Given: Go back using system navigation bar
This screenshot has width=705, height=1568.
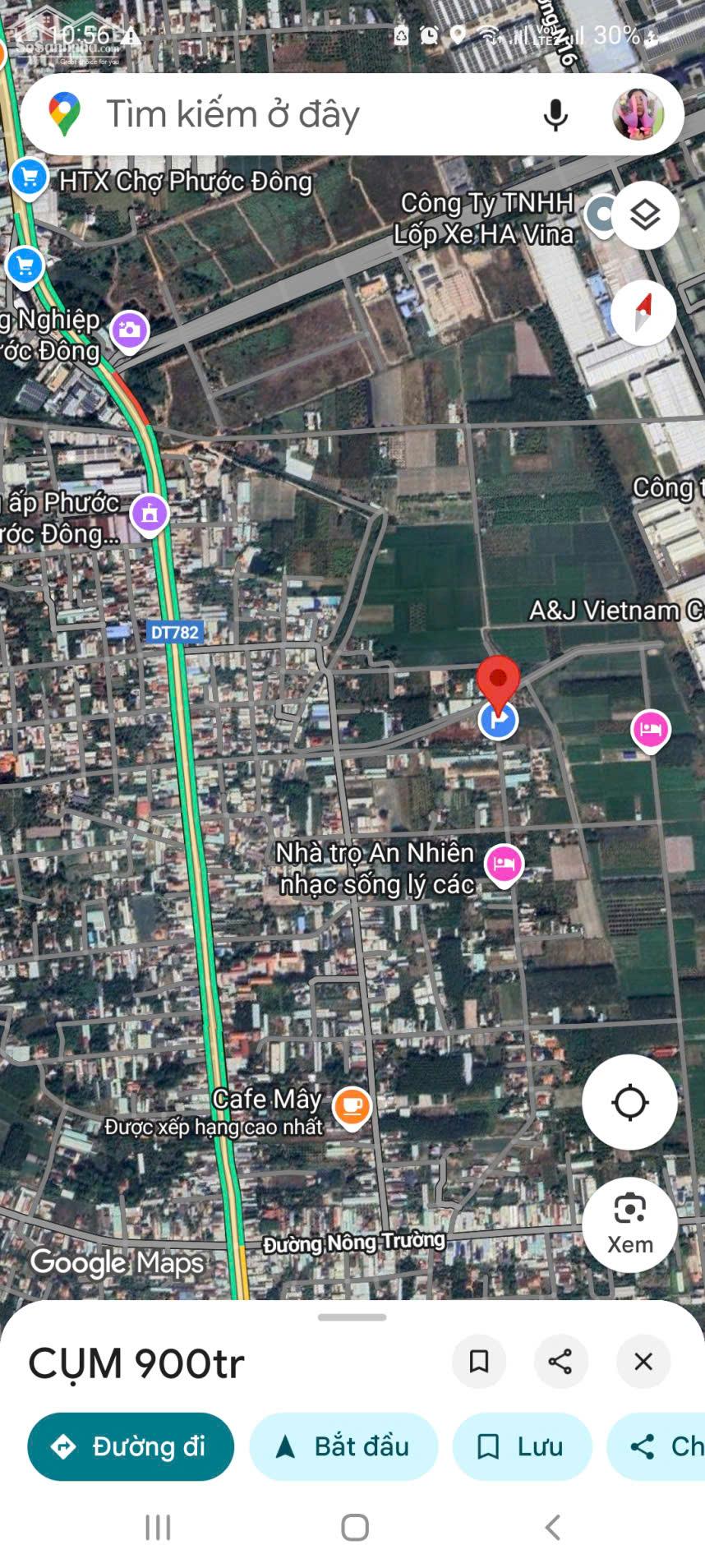Looking at the screenshot, I should (x=553, y=1528).
